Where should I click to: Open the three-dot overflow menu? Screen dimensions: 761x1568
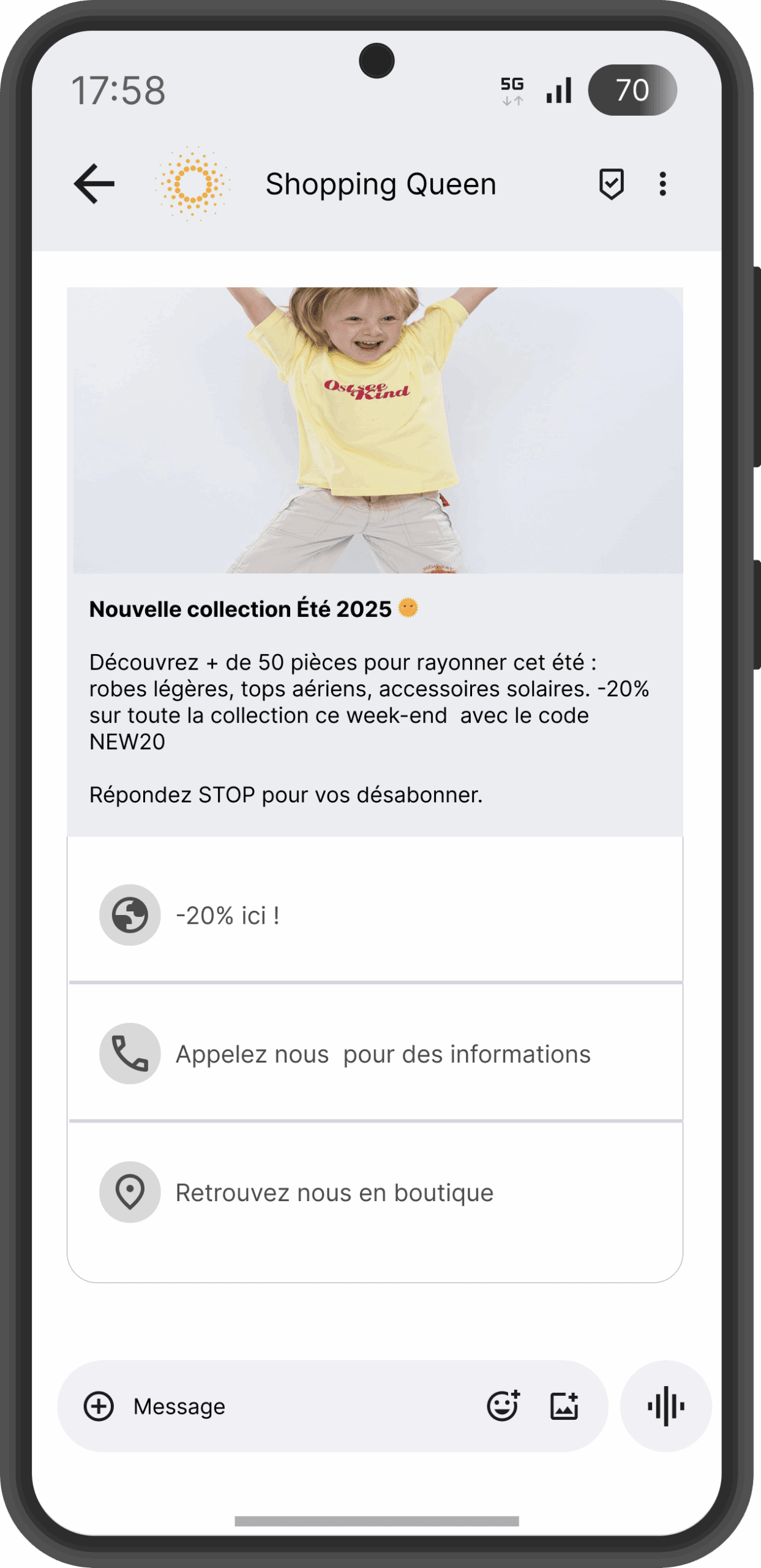click(x=662, y=184)
